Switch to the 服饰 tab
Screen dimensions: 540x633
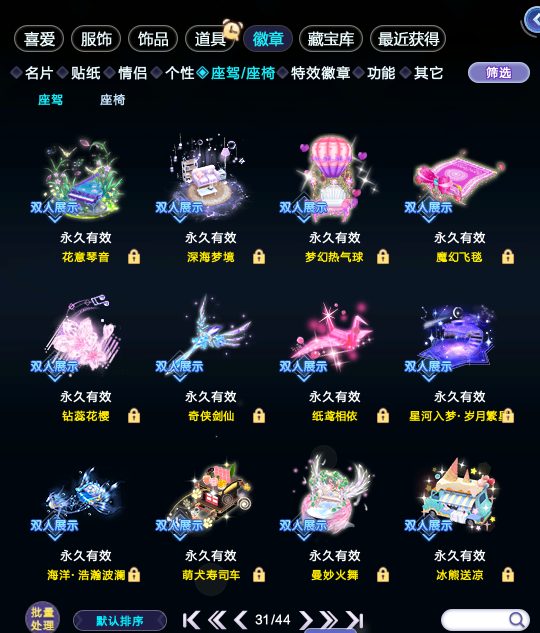96,39
